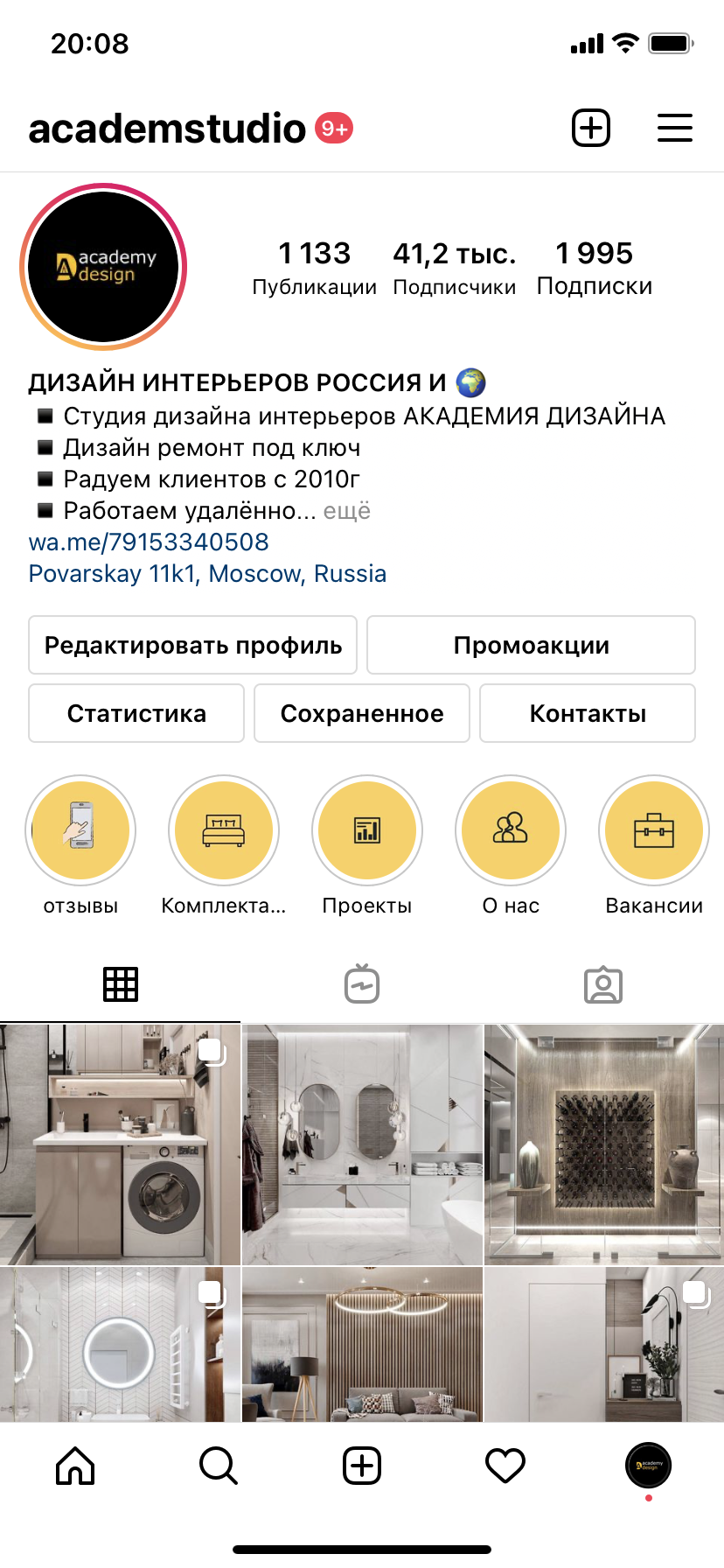Open Промоакции
724x1568 pixels.
click(x=531, y=645)
